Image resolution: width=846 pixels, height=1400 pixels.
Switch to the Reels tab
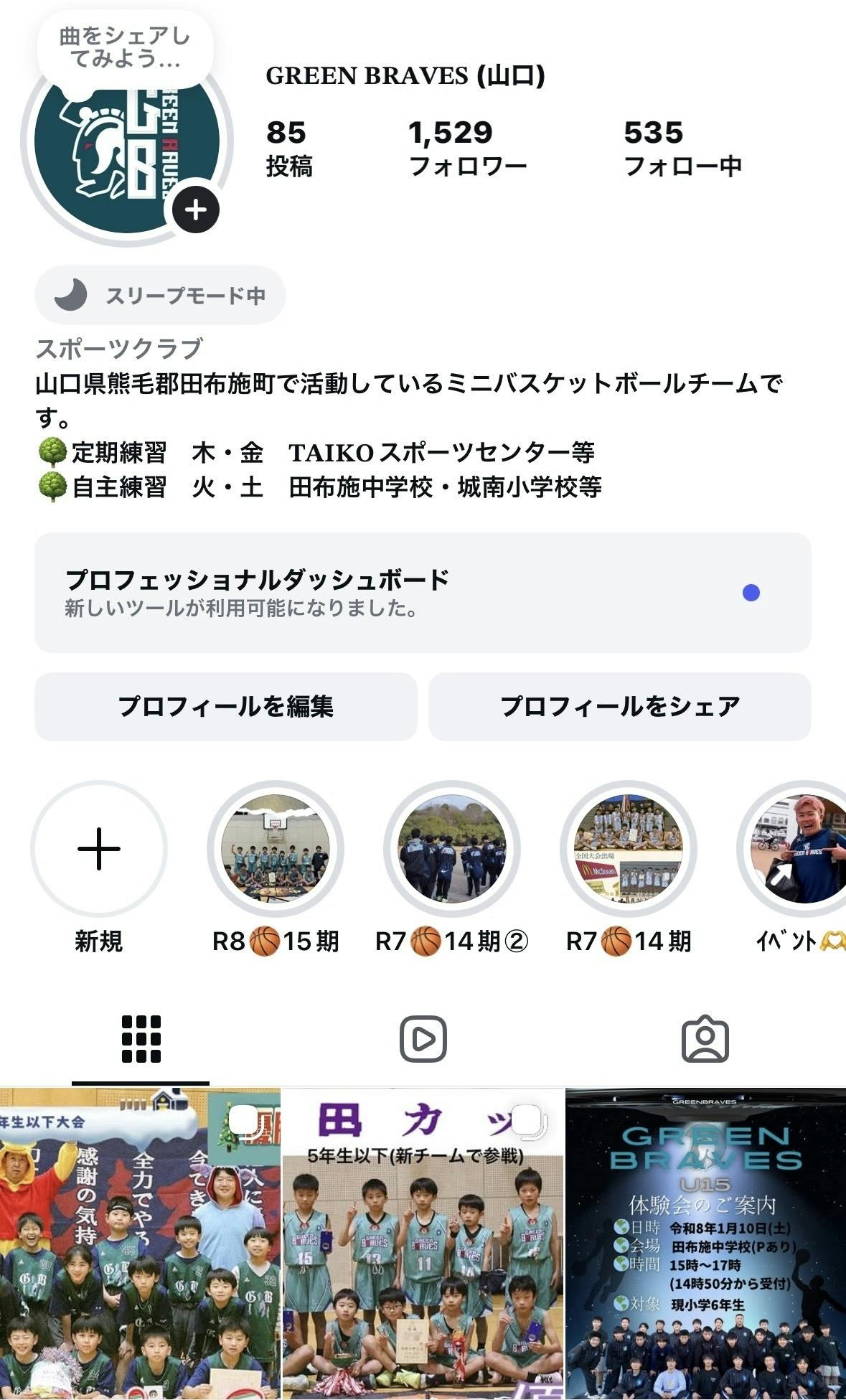point(423,1038)
